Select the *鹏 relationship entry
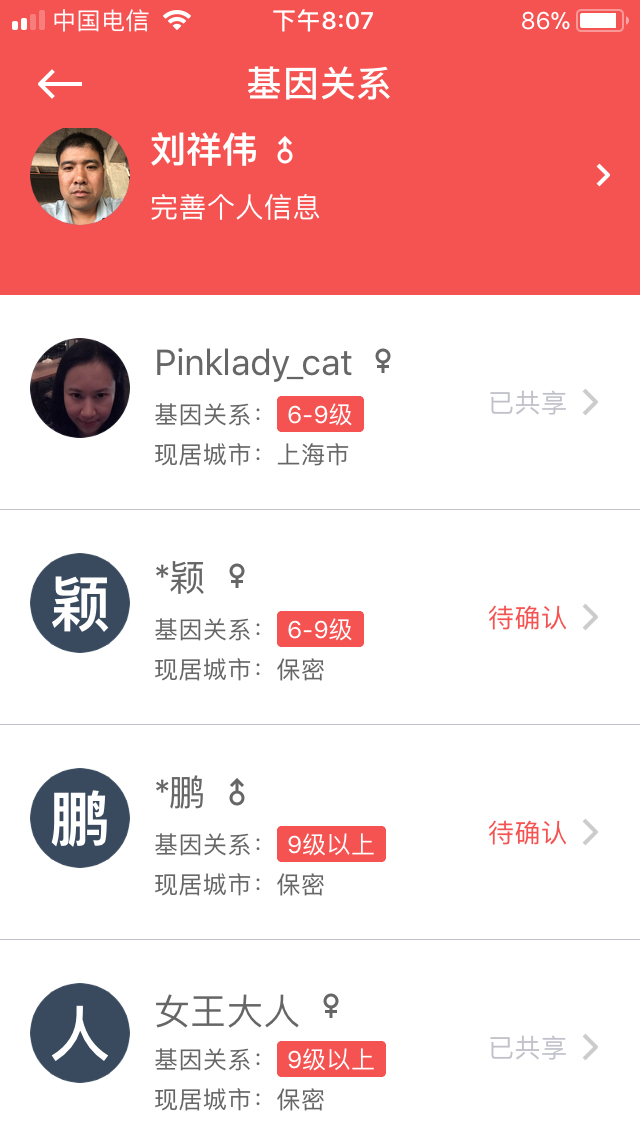Viewport: 640px width, 1136px height. tap(320, 832)
